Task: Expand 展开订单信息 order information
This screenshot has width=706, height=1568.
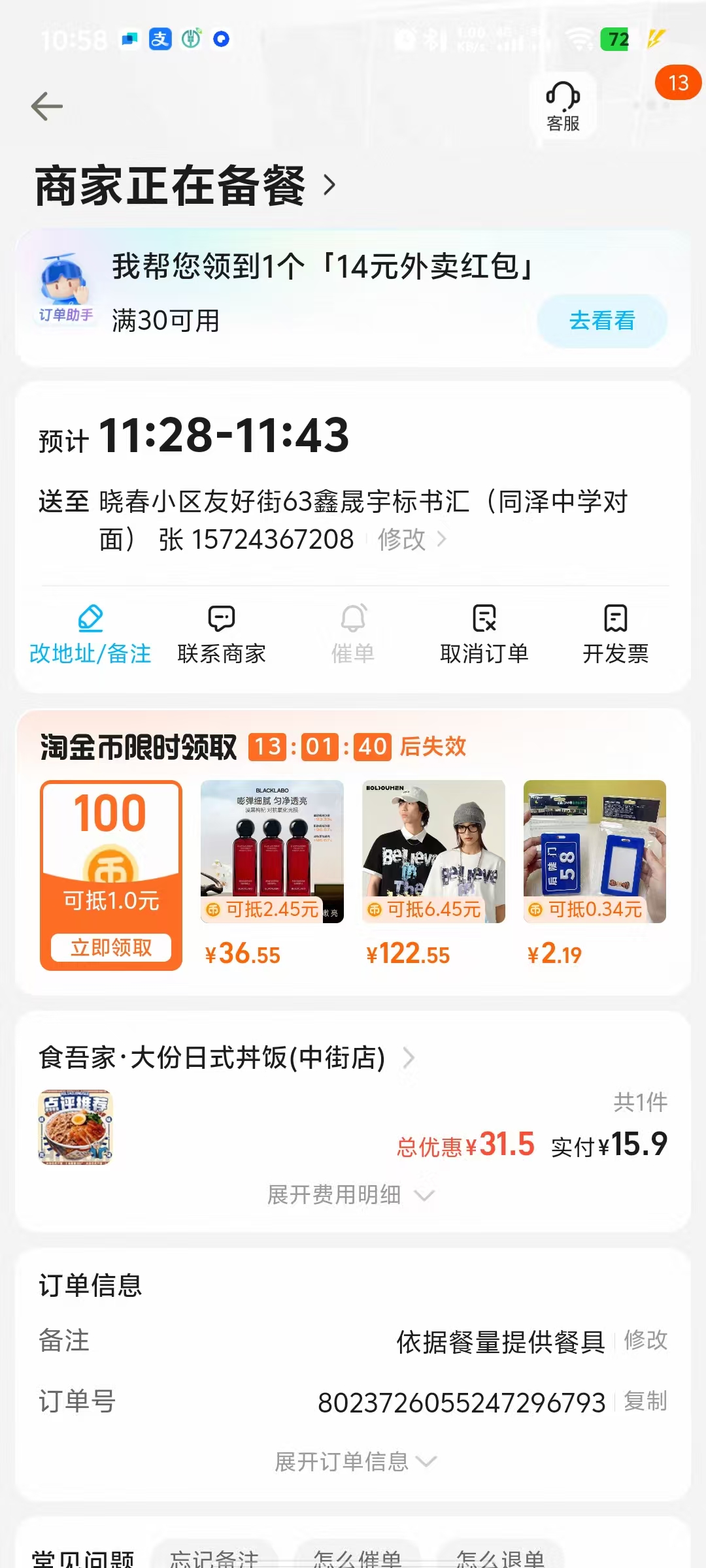Action: [x=354, y=1462]
